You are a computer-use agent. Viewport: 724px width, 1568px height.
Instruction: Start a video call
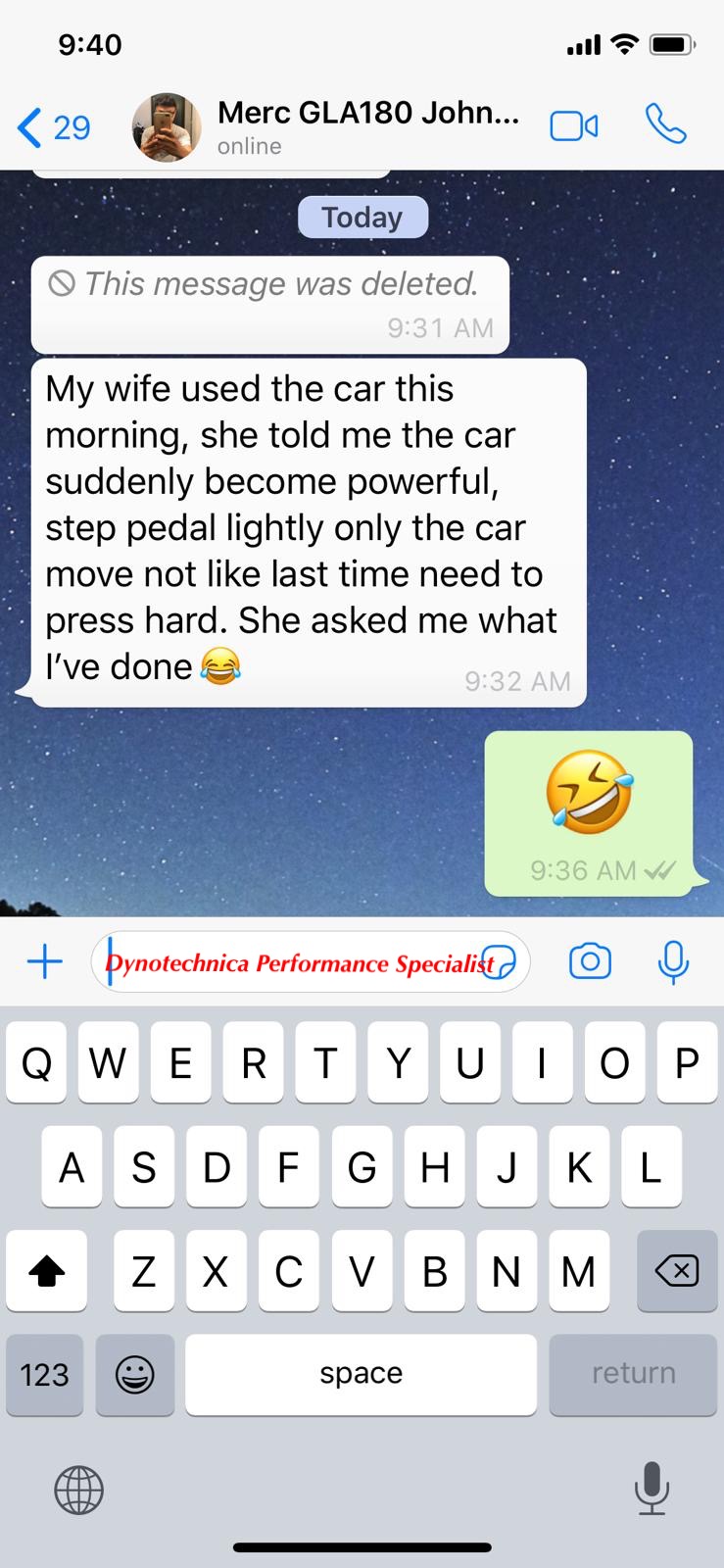(574, 126)
